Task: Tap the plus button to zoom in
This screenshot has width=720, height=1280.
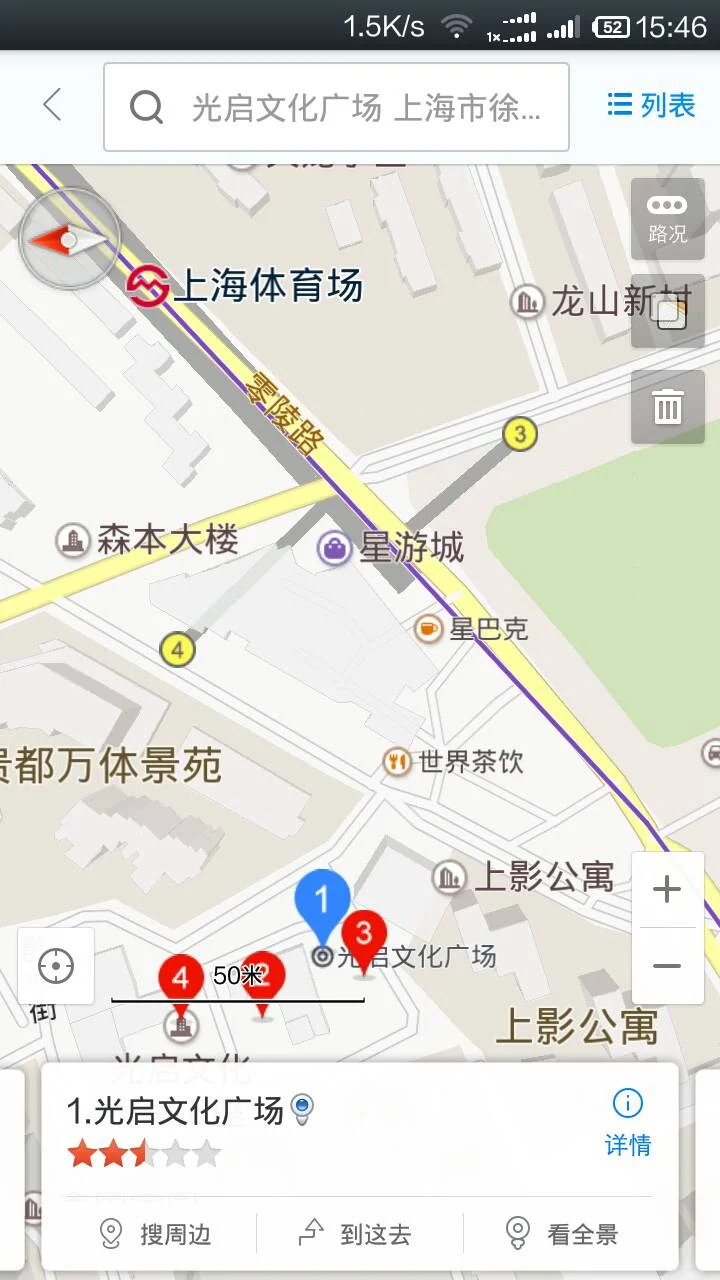Action: pyautogui.click(x=666, y=889)
